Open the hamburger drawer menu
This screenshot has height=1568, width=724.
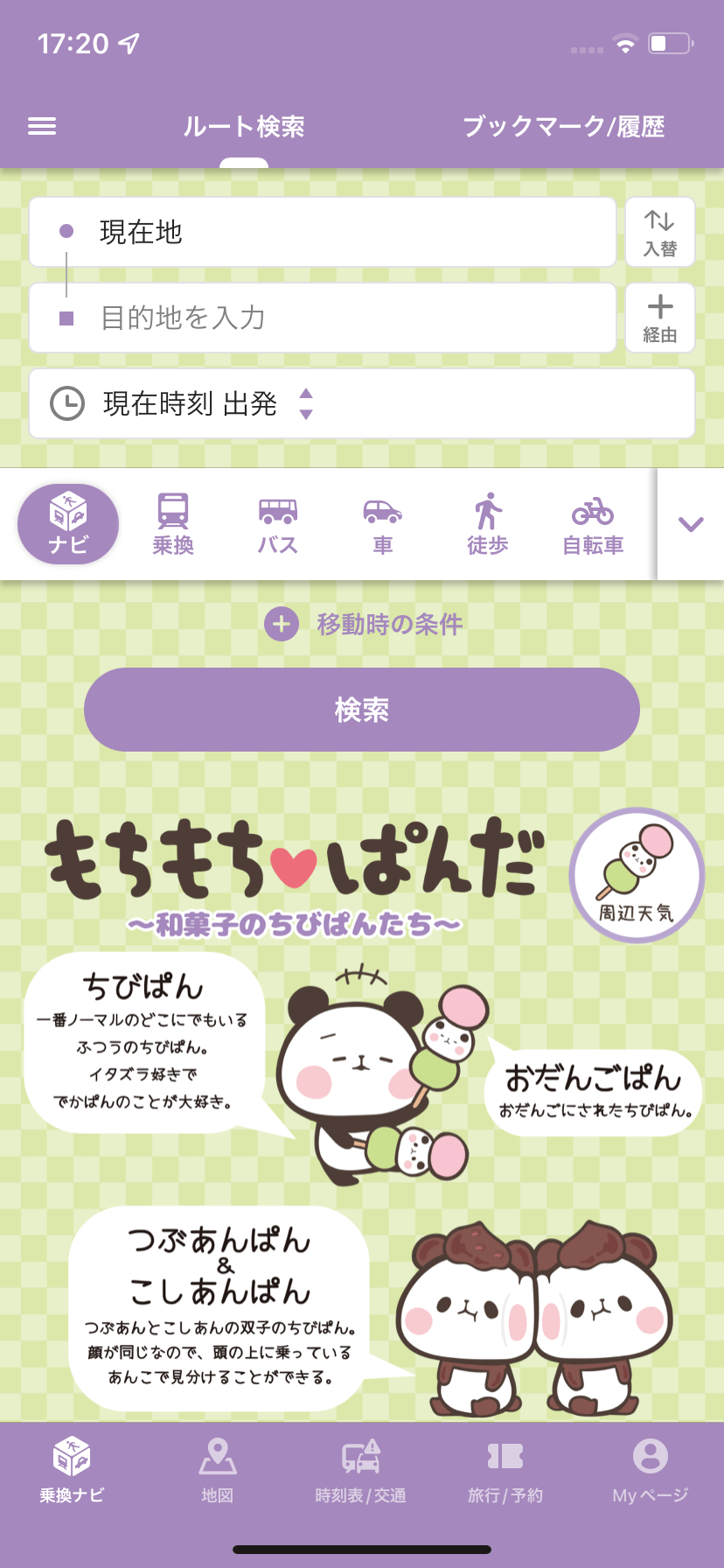pos(42,127)
